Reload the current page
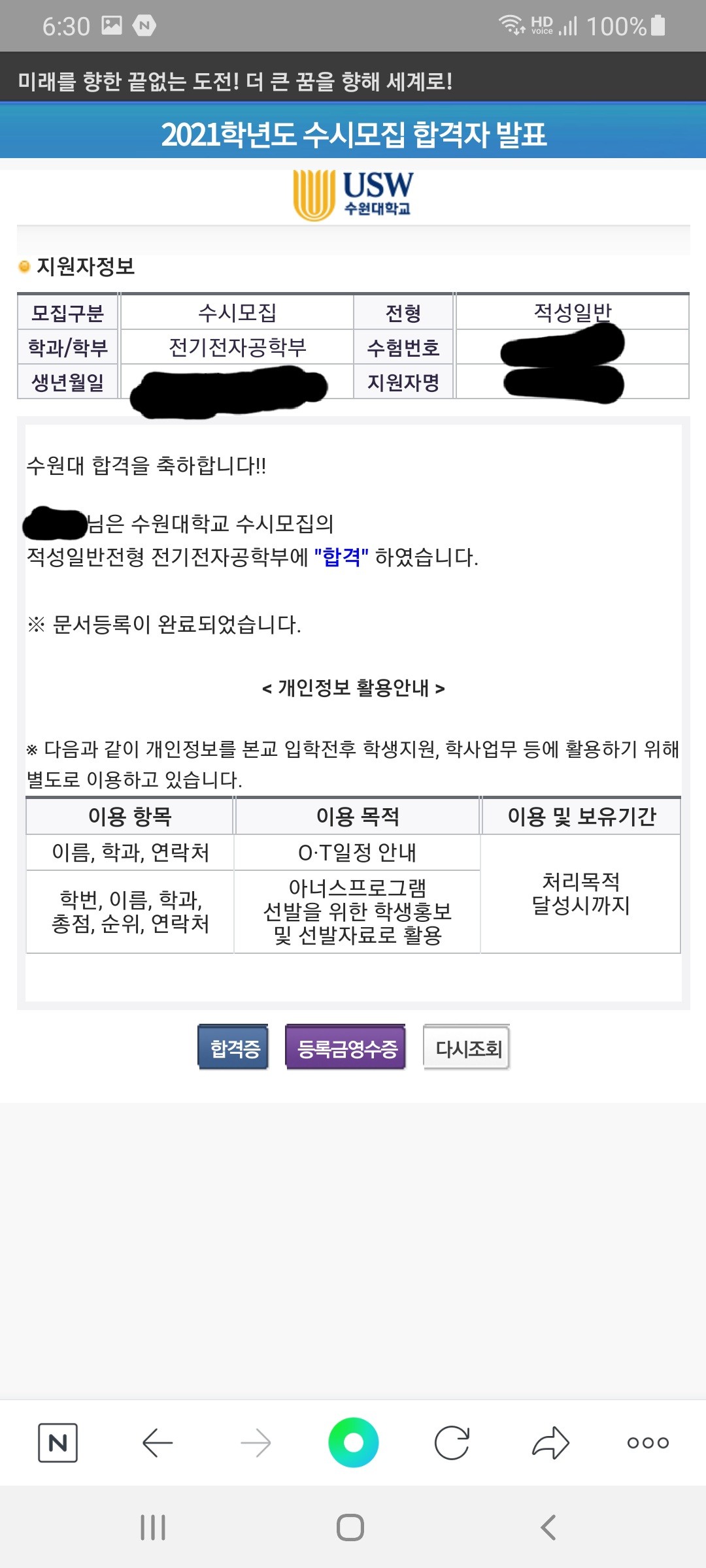Screen dimensions: 706x1568 tap(452, 1443)
